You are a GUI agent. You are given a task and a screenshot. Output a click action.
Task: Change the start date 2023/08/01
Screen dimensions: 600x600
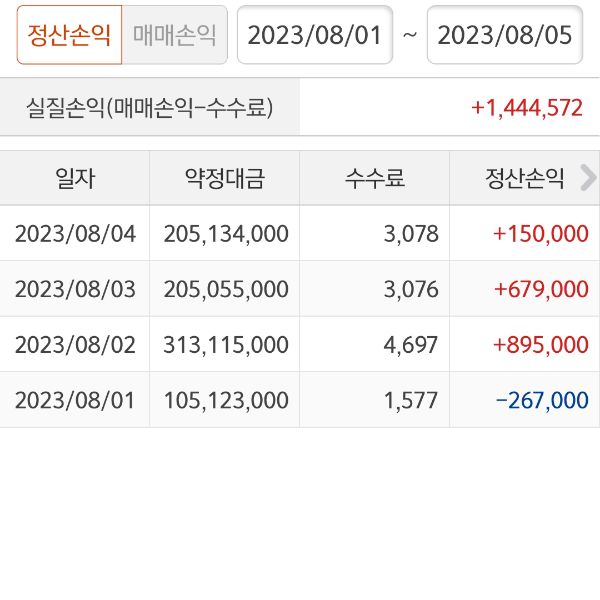point(314,35)
